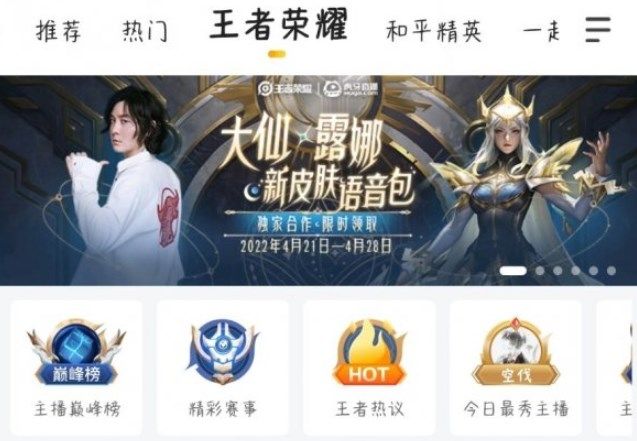Go to the 和平精英 tab
This screenshot has width=637, height=441.
click(434, 31)
